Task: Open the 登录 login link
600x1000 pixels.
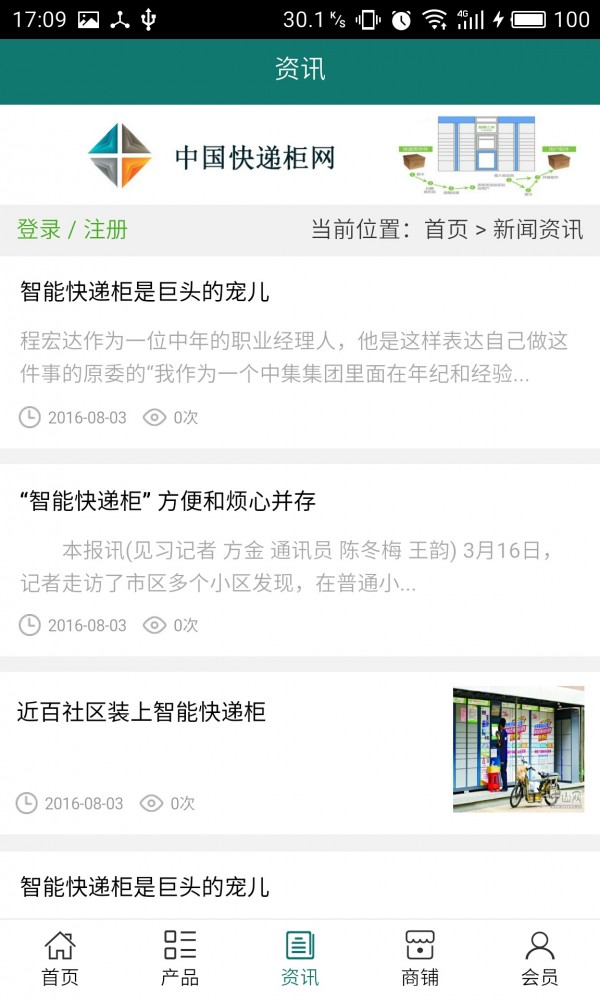Action: (x=39, y=229)
